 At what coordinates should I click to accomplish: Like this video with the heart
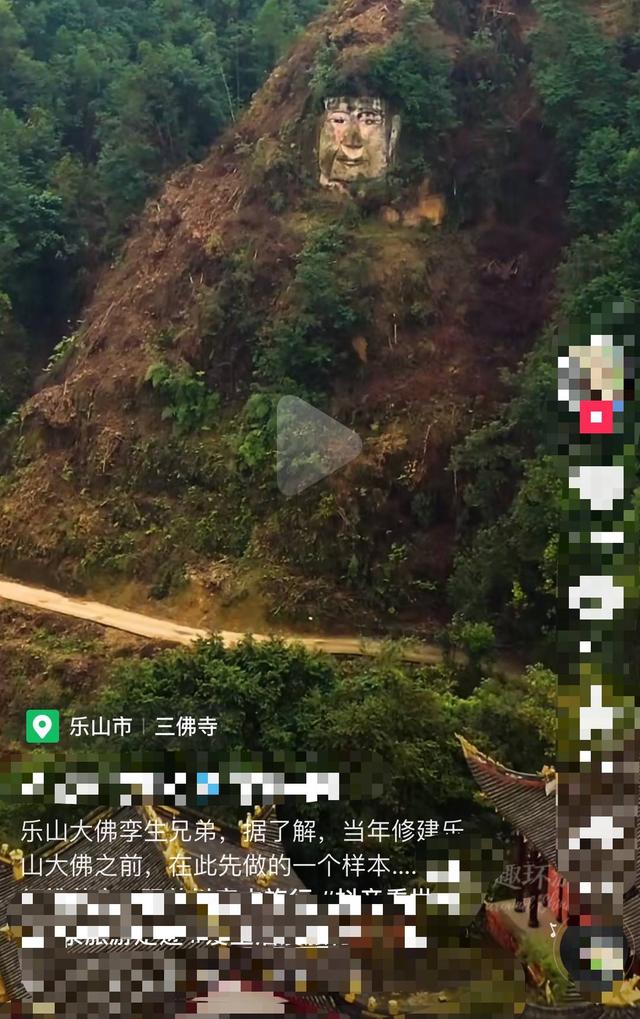(596, 487)
